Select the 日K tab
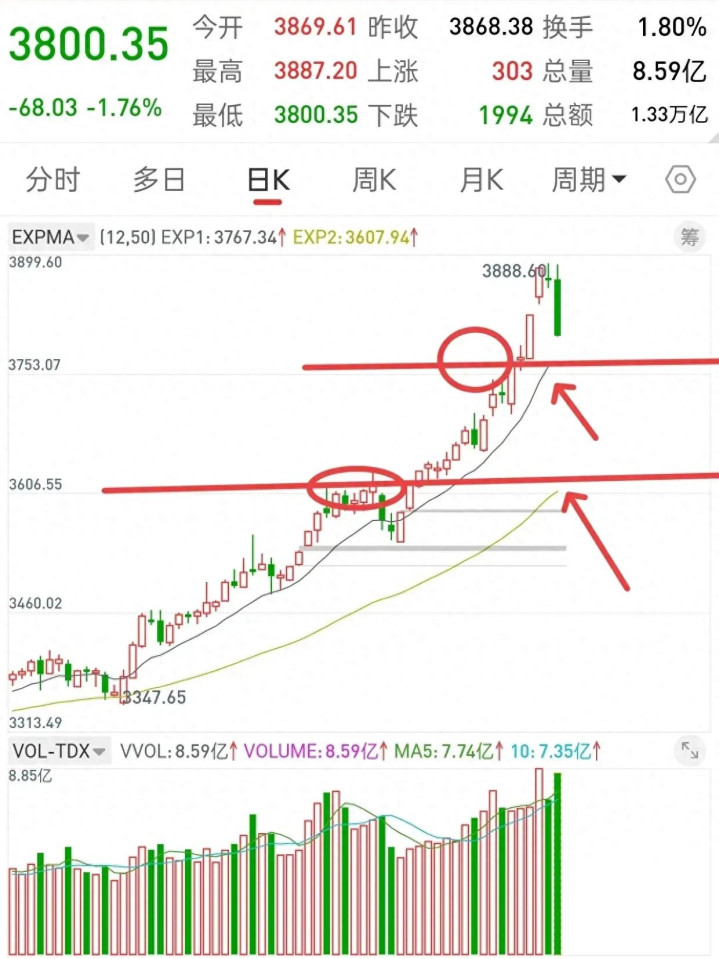Screen dimensions: 719x959 coord(268,181)
